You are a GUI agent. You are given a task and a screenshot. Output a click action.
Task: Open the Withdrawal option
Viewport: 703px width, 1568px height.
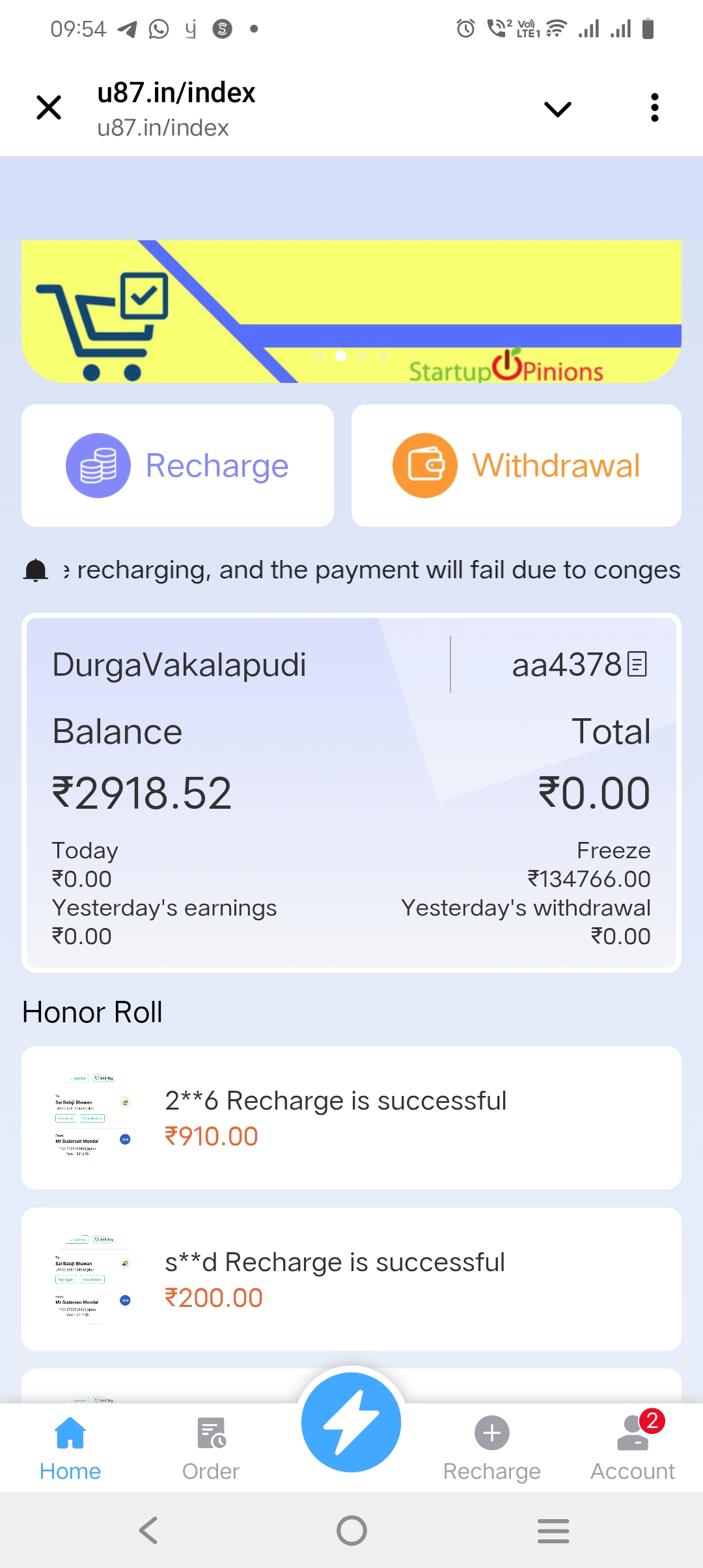(516, 466)
